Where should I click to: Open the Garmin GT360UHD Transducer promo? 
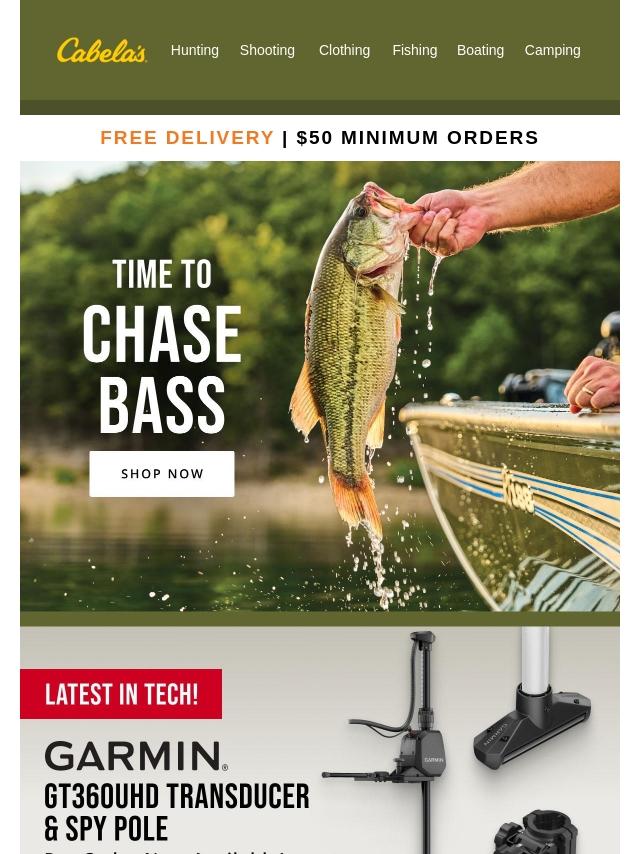320,740
